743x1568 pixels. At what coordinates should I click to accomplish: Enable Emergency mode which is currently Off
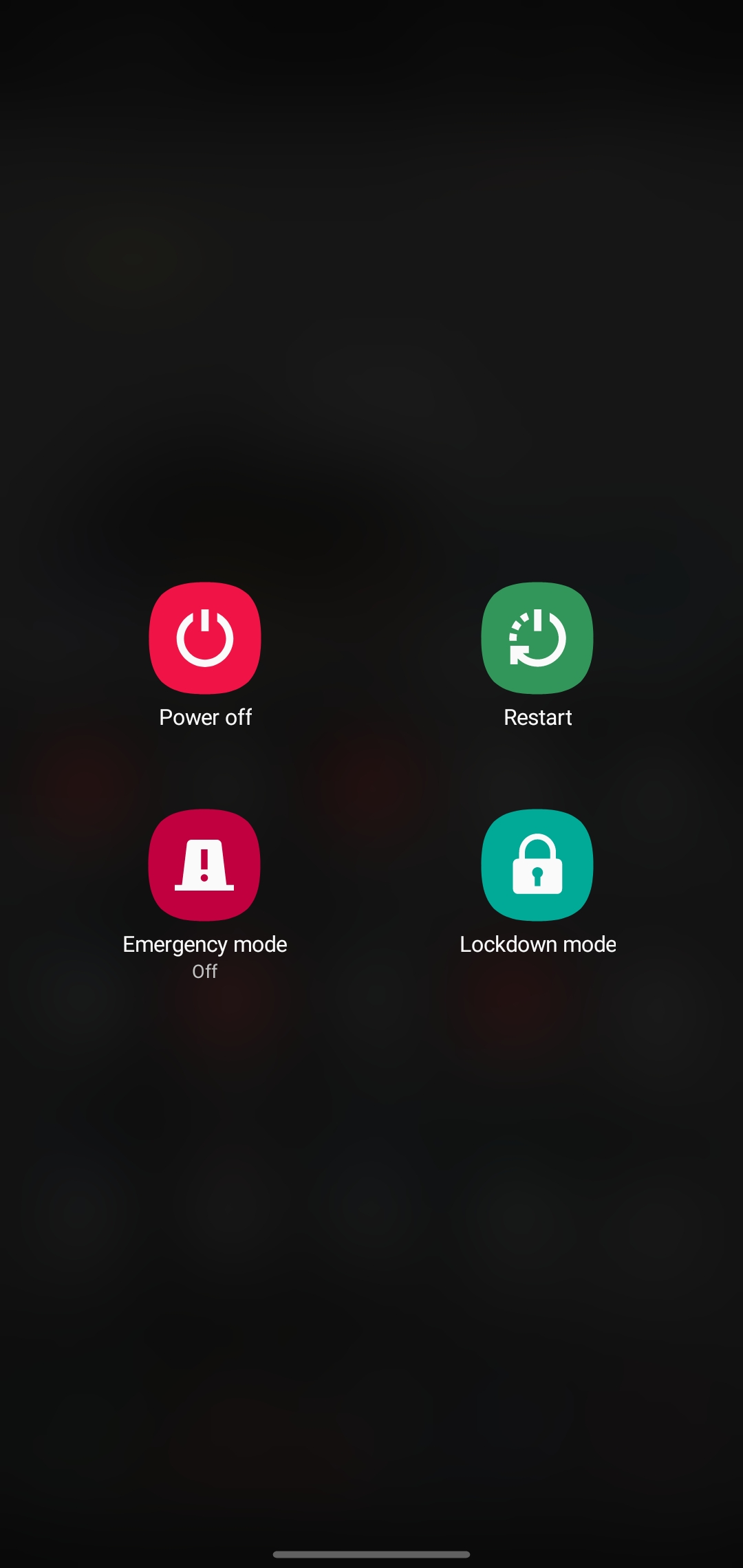point(204,865)
